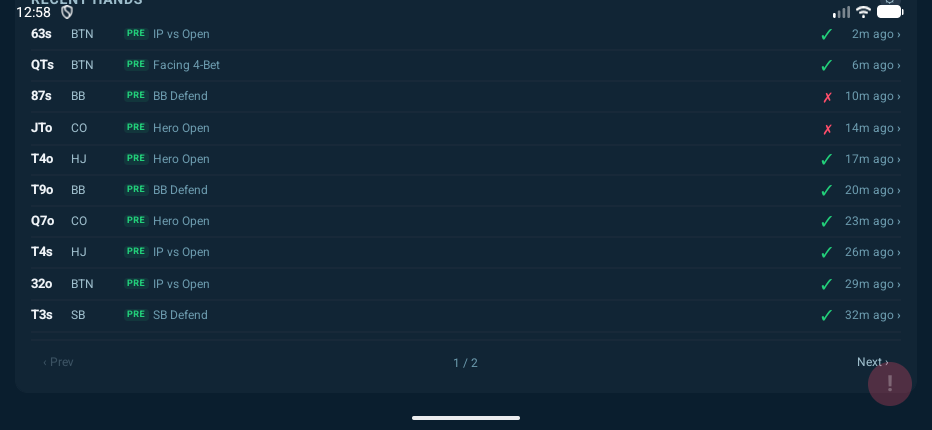
Task: Open the T9o BB Defend hand
Action: 465,190
